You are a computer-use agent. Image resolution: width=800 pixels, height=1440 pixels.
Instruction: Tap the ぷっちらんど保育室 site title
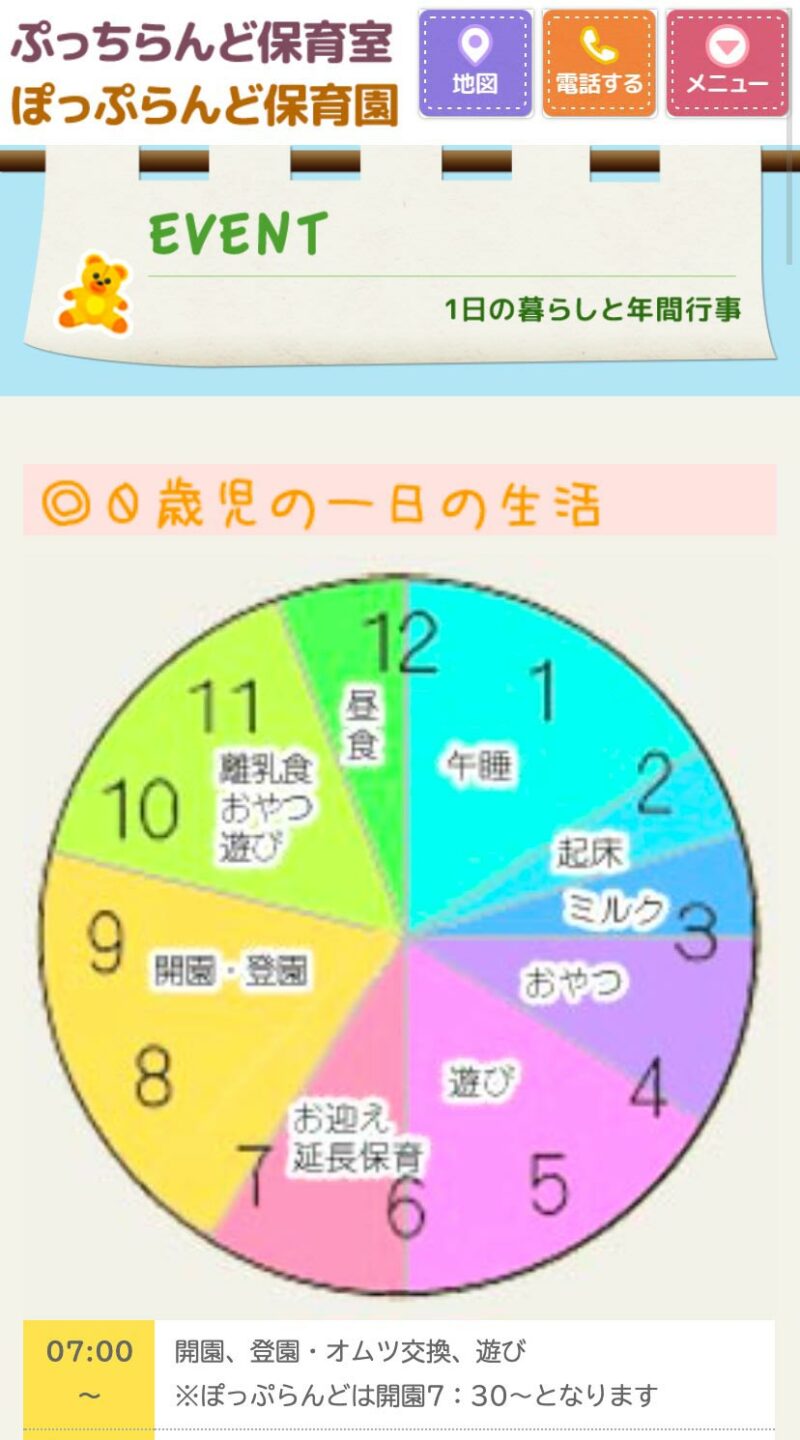202,41
